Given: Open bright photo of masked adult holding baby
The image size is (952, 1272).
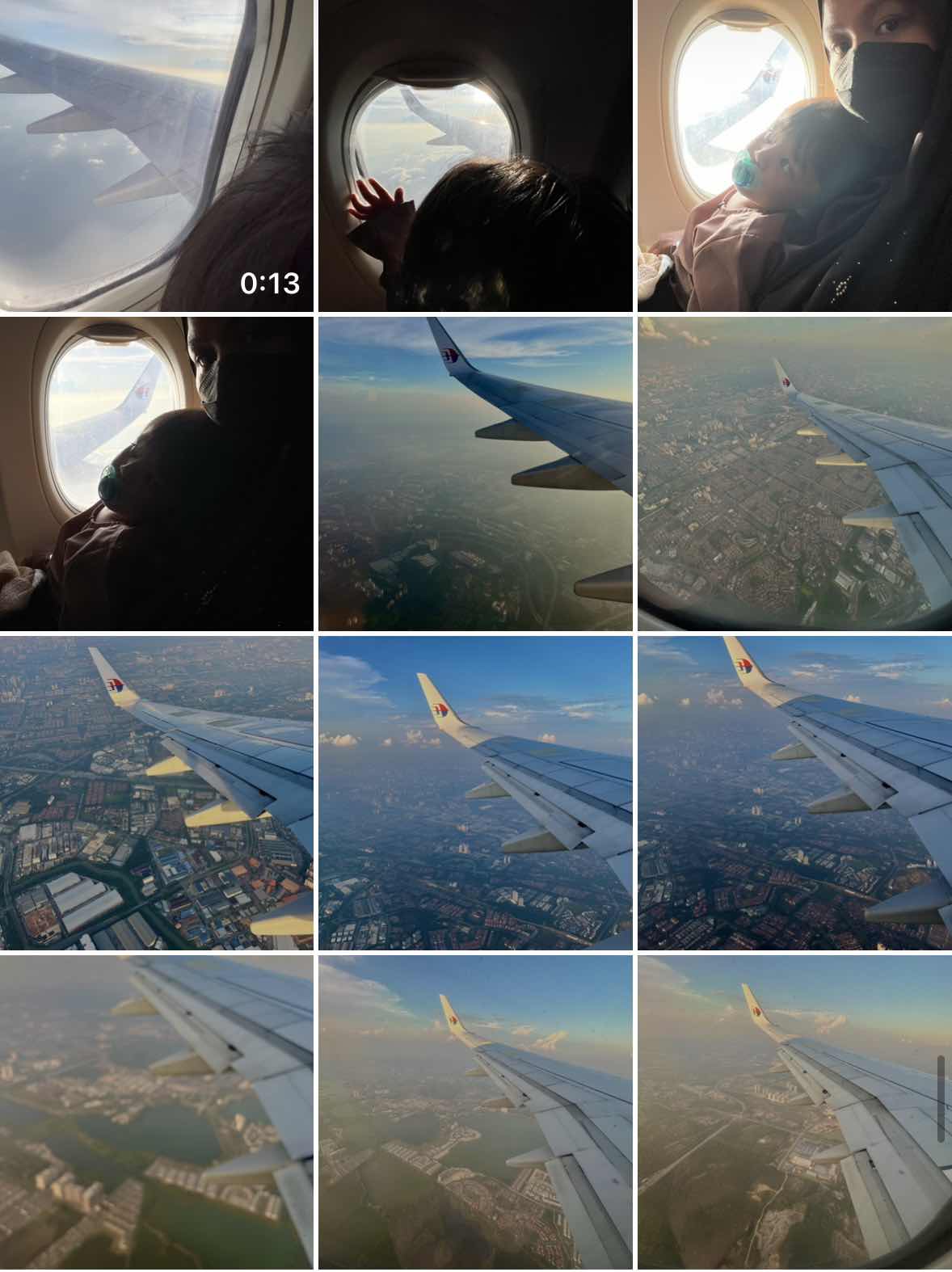Looking at the screenshot, I should (x=794, y=155).
